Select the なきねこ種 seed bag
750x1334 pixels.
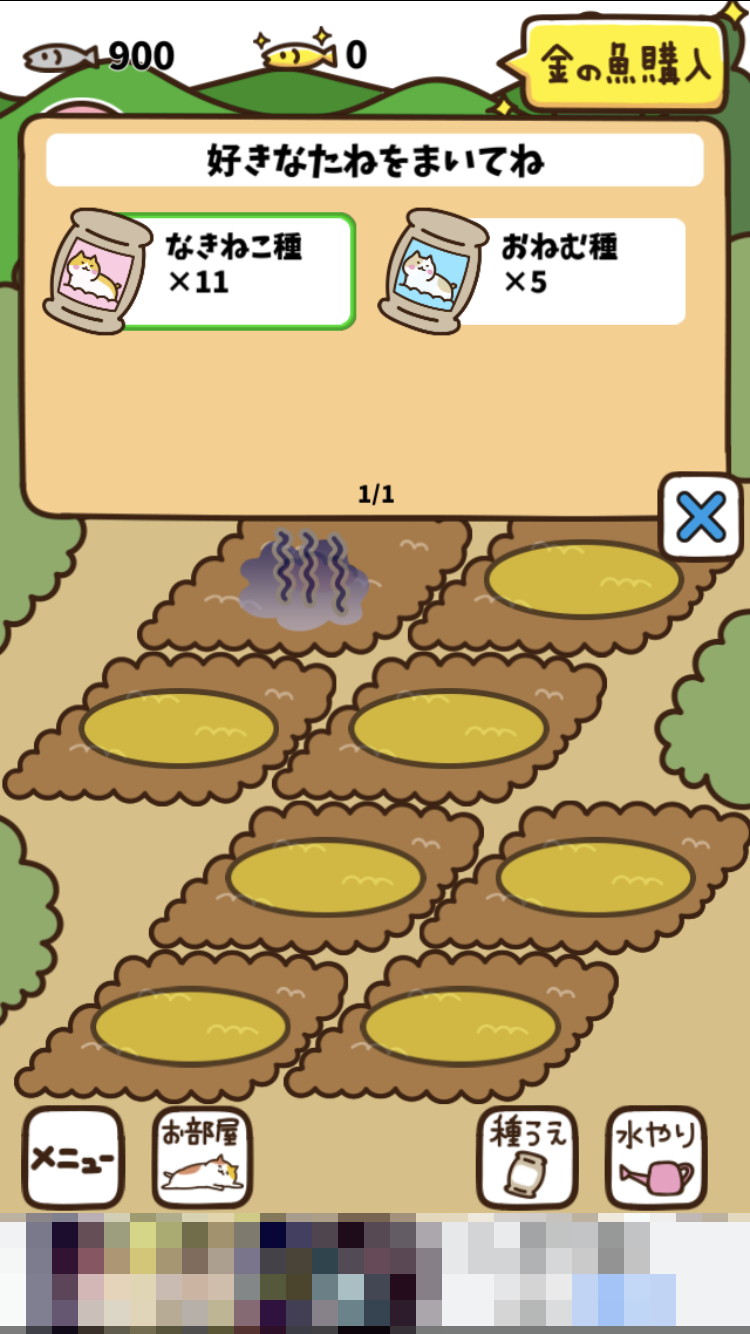200,271
